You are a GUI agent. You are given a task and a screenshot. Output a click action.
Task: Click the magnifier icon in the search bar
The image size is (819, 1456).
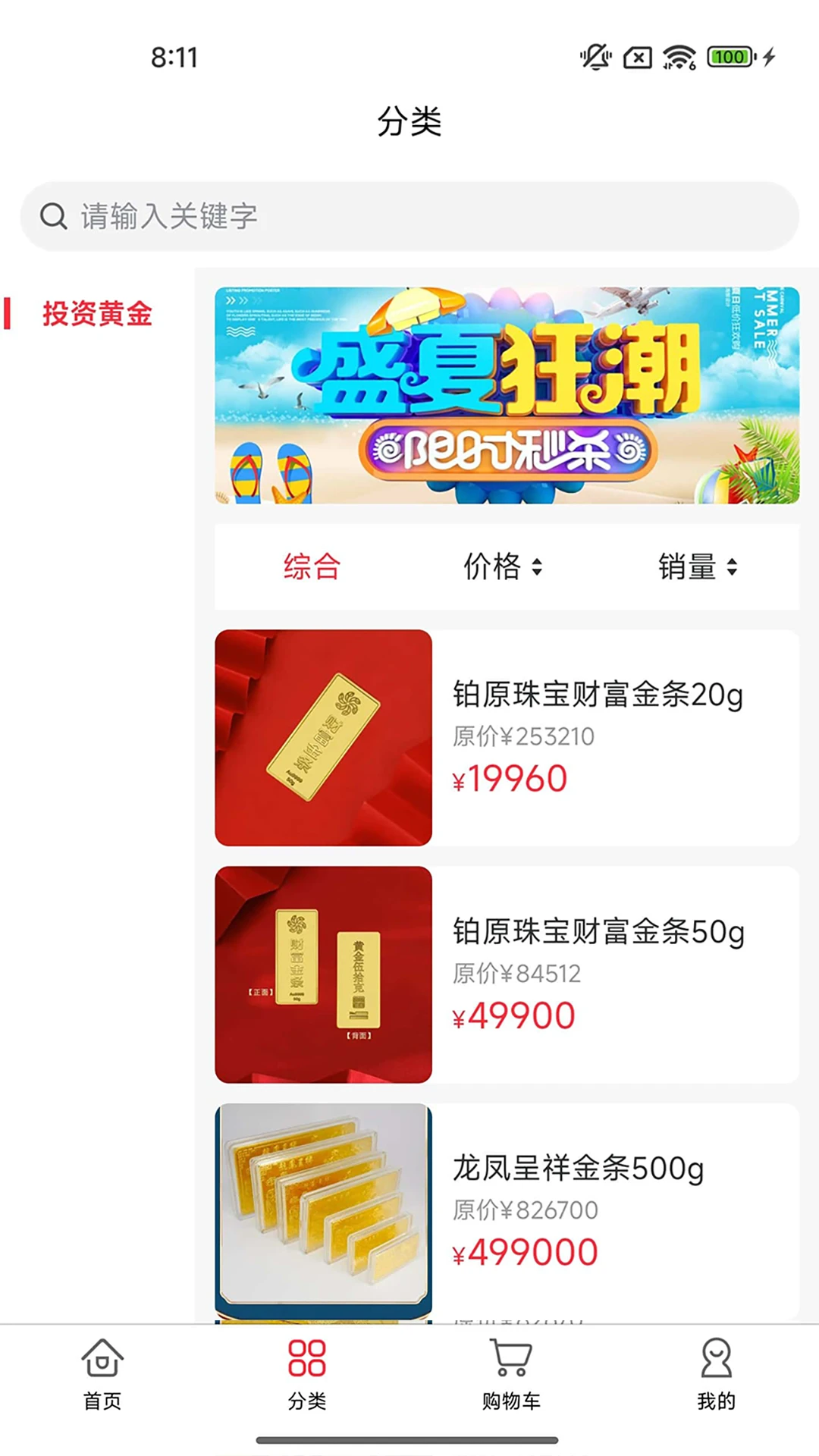tap(52, 215)
